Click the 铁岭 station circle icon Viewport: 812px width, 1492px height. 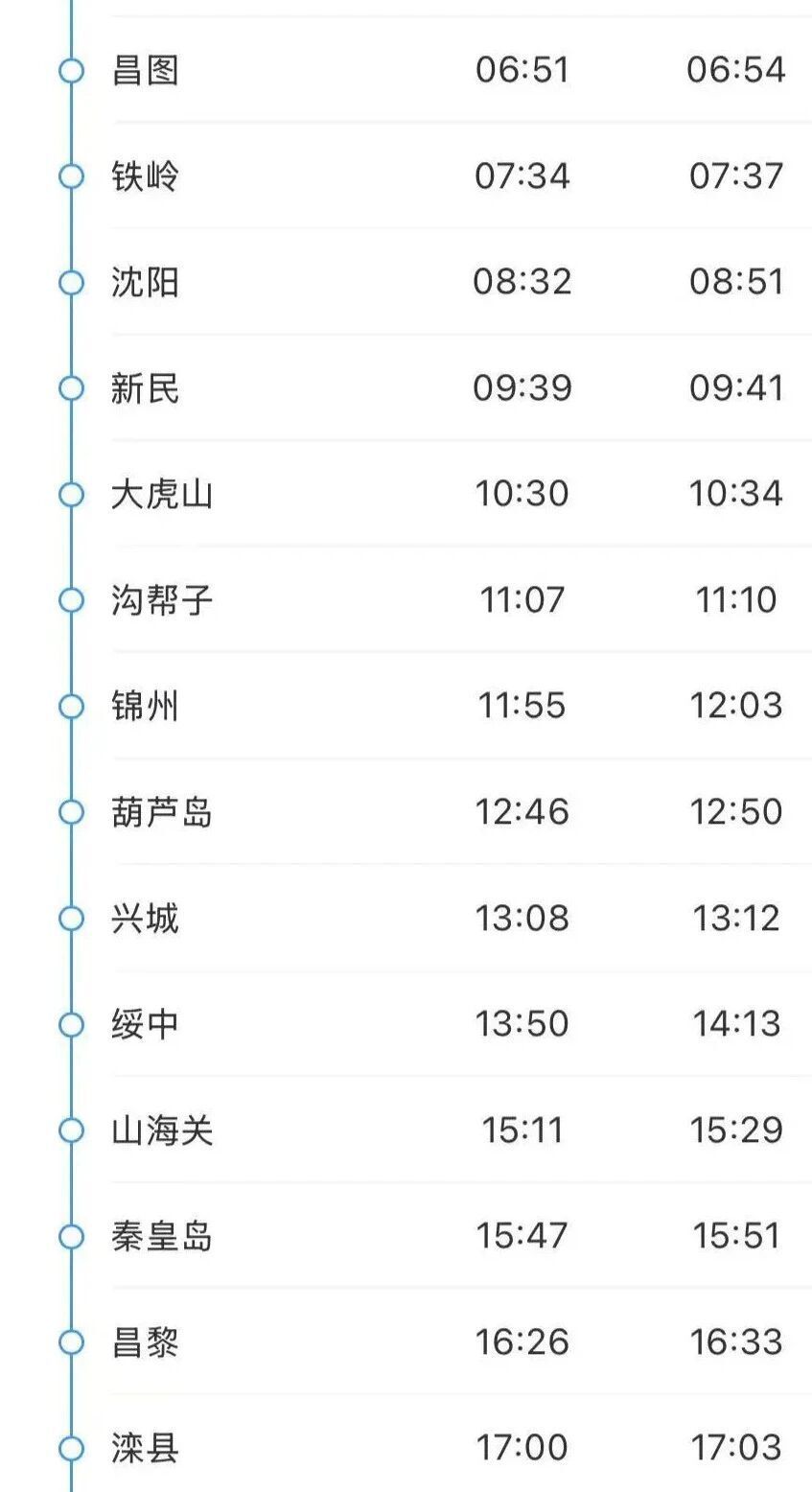tap(68, 176)
